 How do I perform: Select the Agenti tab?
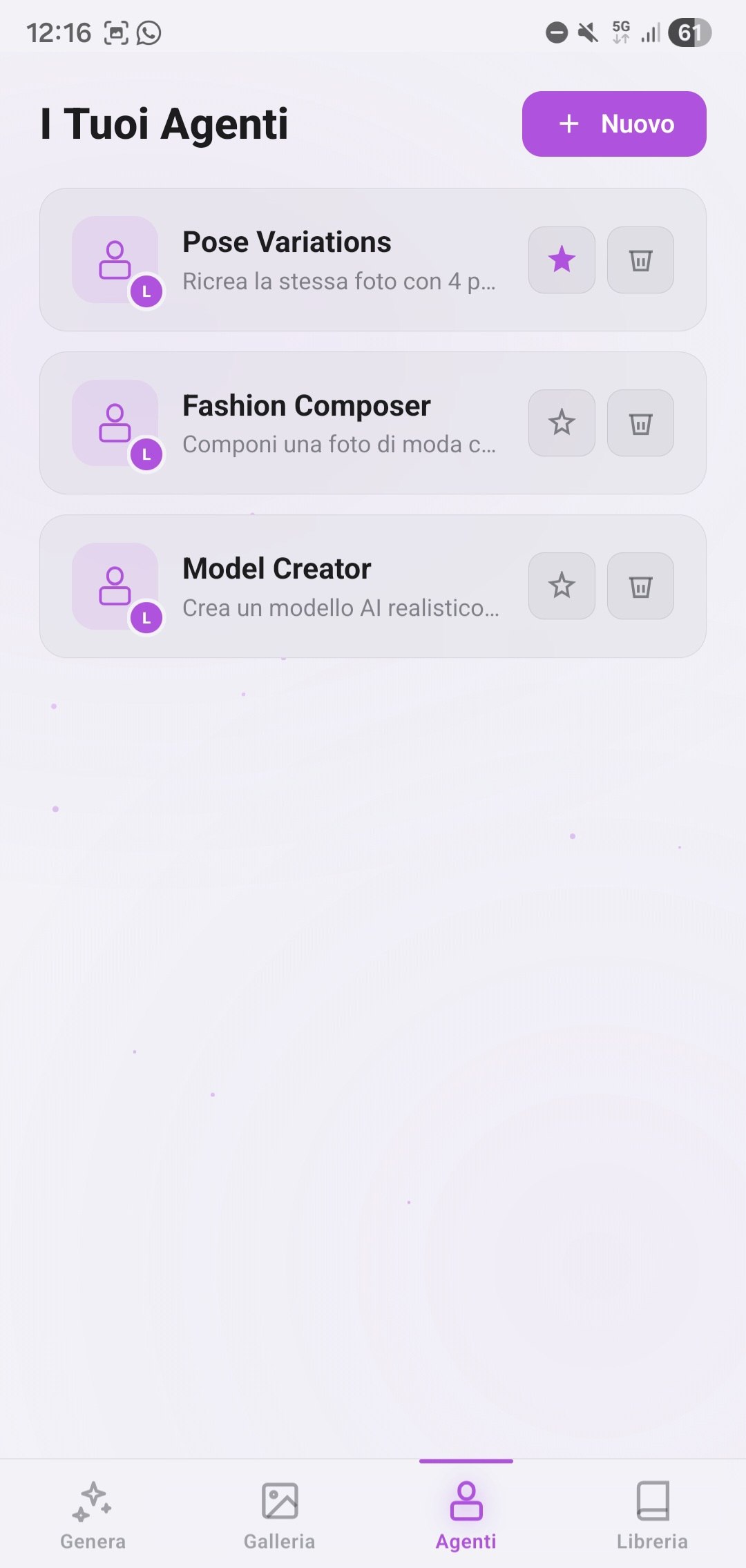pyautogui.click(x=466, y=1514)
